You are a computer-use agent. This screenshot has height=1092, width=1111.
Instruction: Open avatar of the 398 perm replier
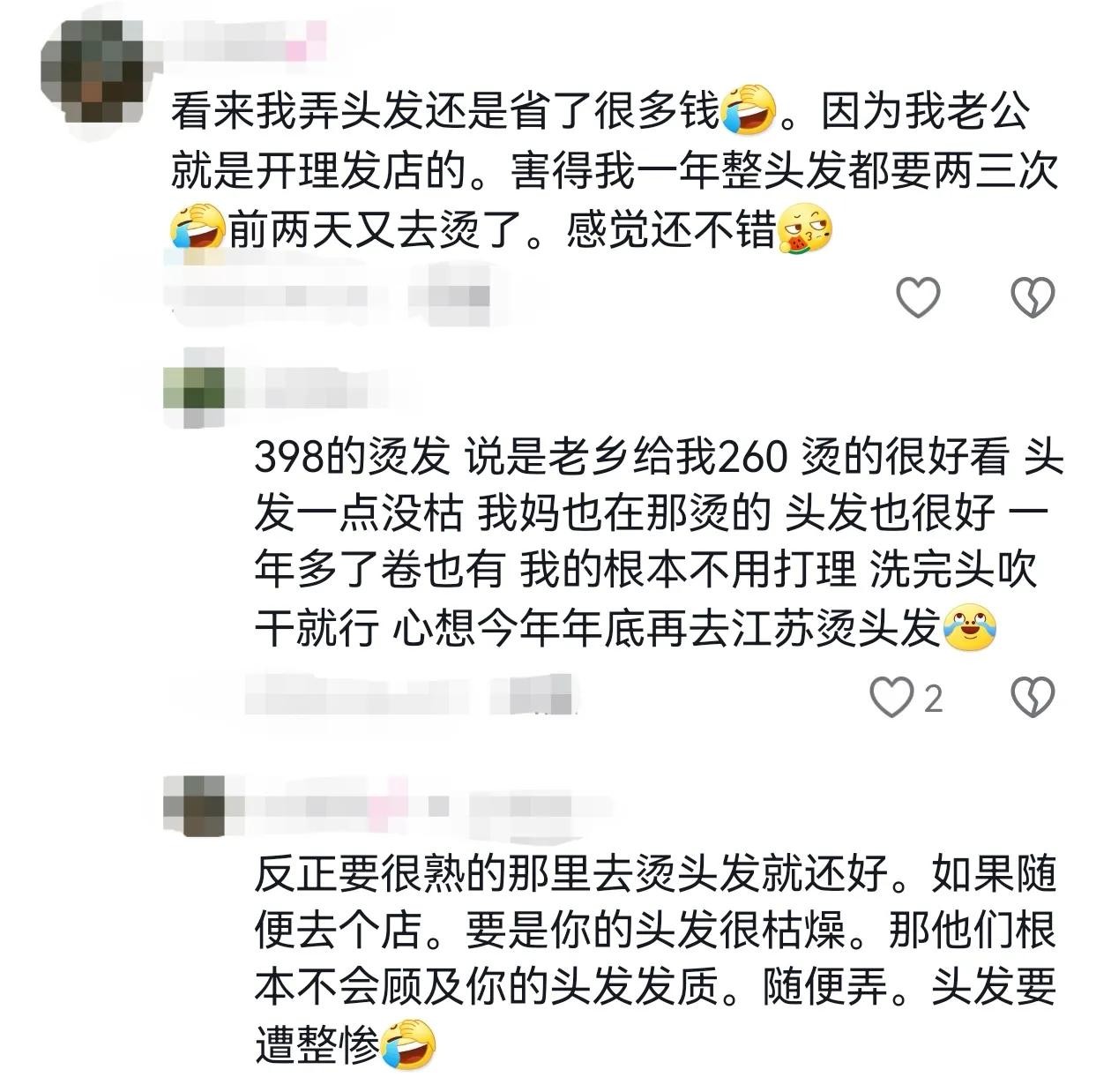pyautogui.click(x=194, y=389)
